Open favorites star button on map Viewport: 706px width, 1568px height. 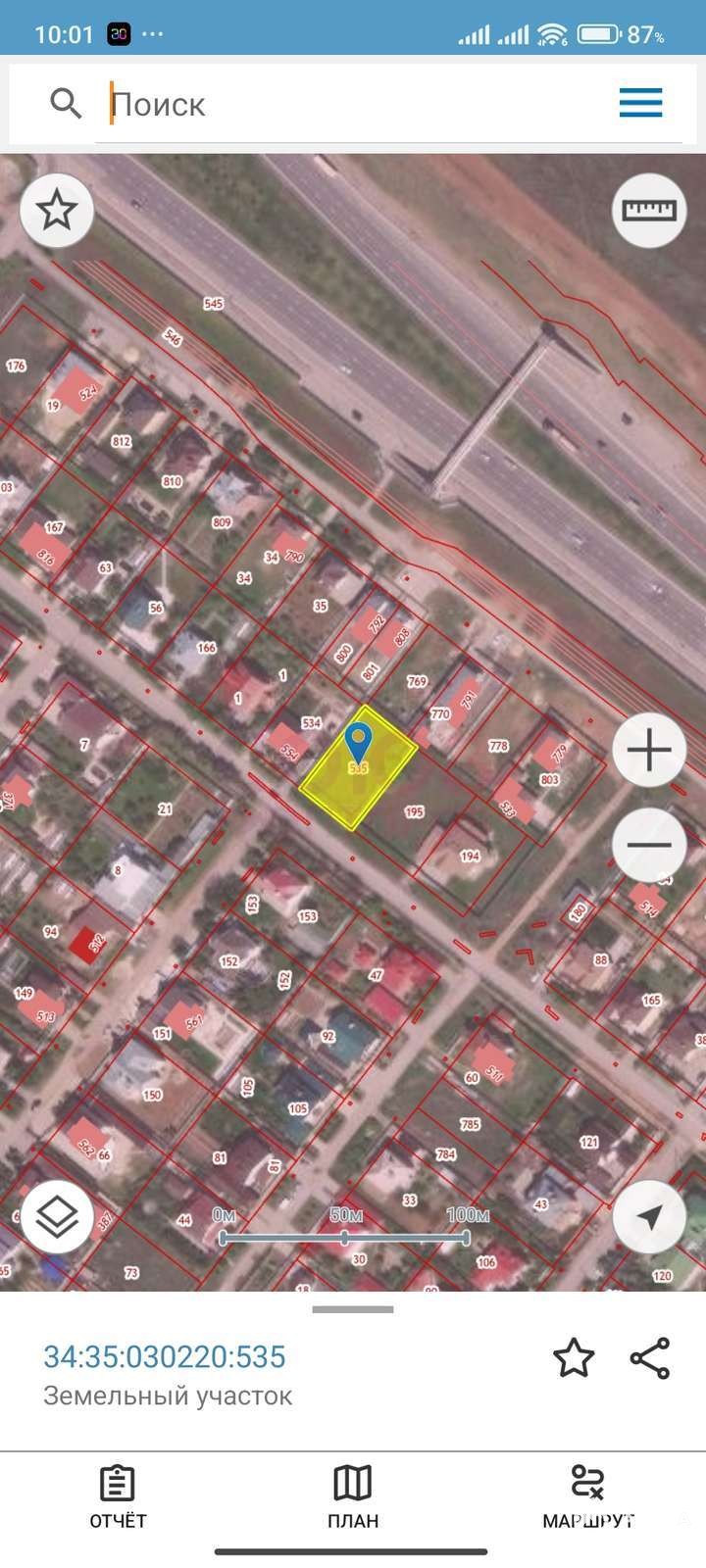57,210
